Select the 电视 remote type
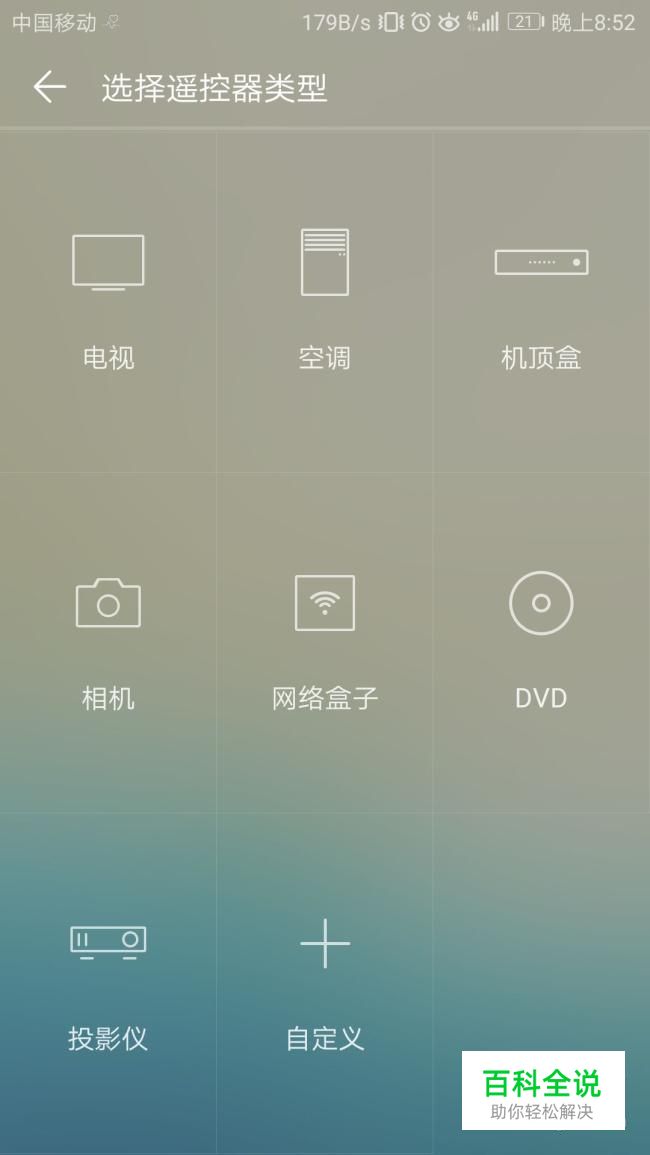 [108, 303]
